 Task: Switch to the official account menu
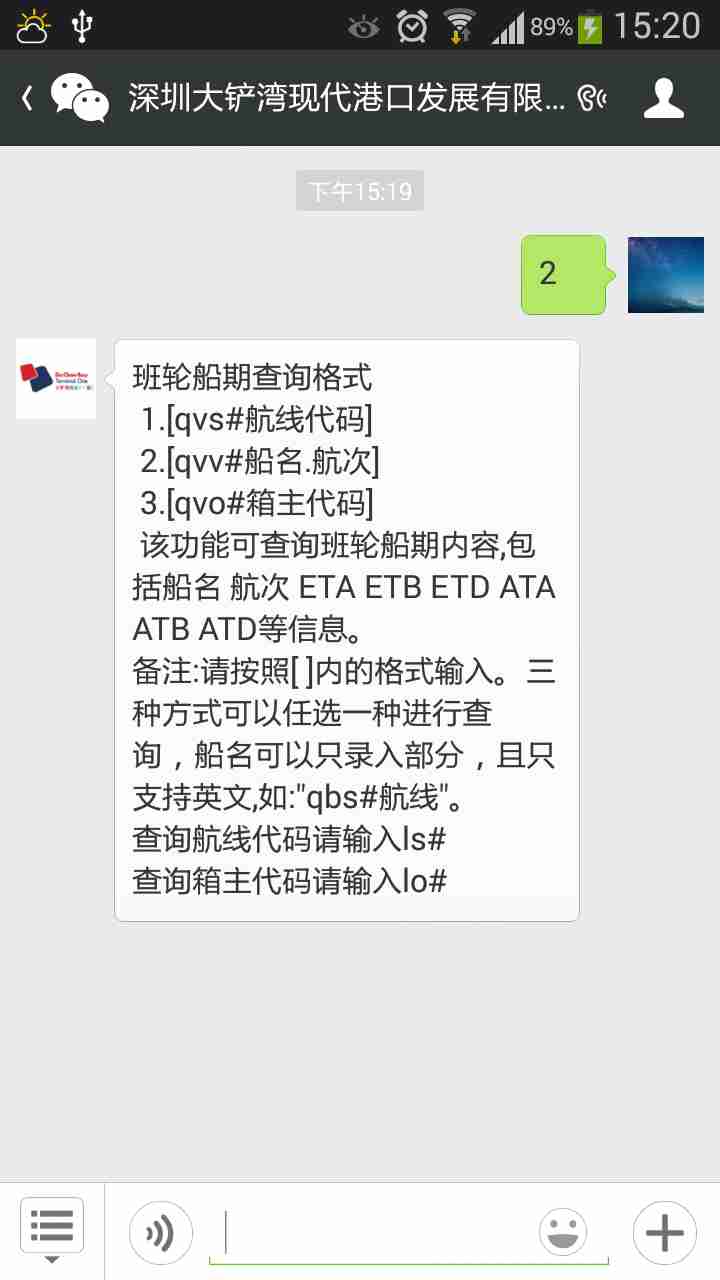[x=52, y=1230]
